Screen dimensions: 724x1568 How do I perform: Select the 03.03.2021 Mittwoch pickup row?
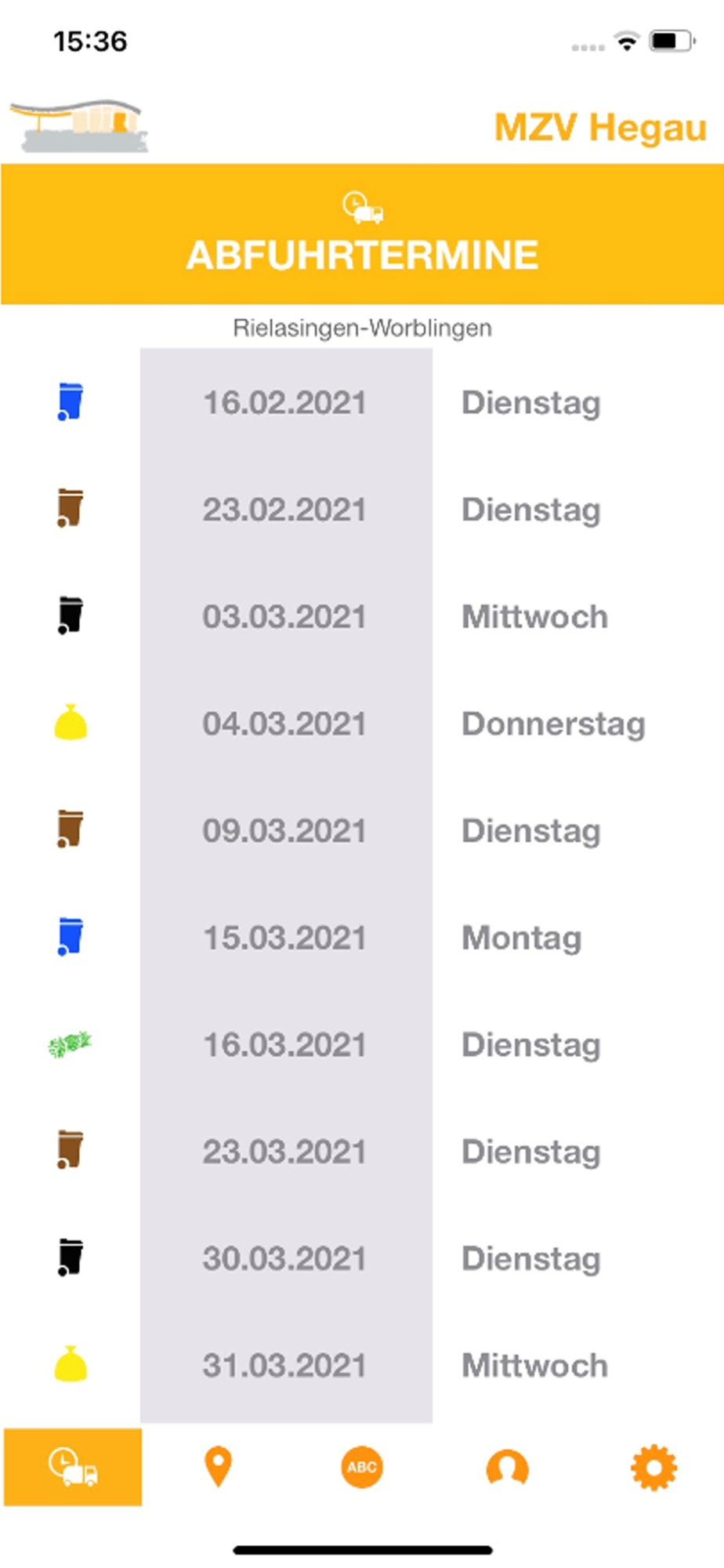362,616
